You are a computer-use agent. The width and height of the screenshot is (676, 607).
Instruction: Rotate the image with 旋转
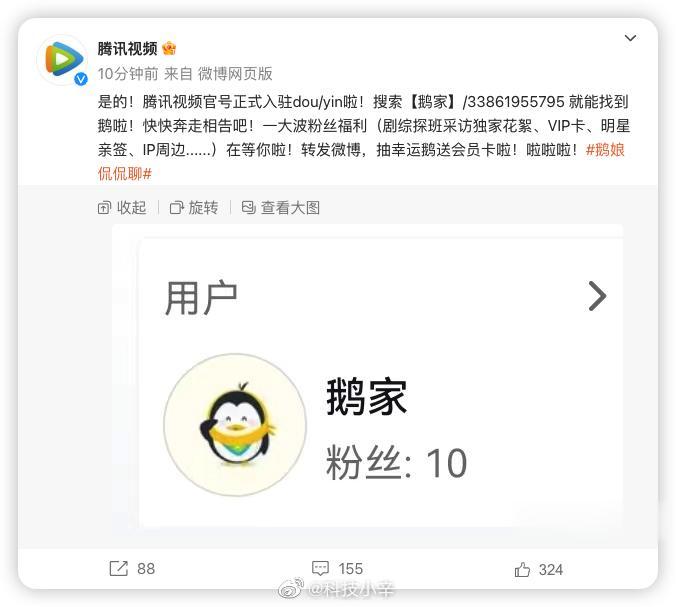(194, 207)
